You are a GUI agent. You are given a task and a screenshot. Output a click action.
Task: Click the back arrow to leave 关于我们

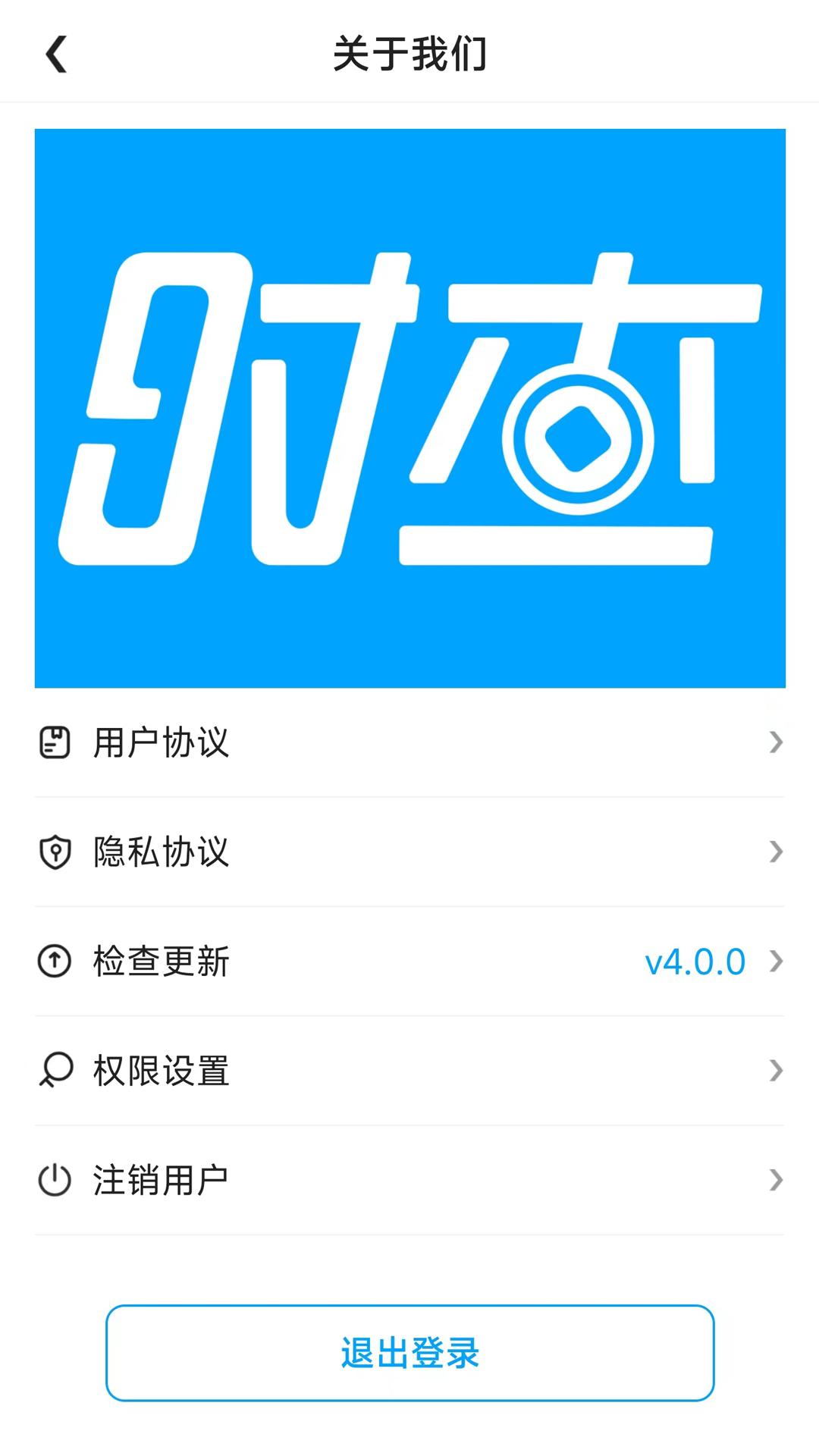(x=55, y=53)
